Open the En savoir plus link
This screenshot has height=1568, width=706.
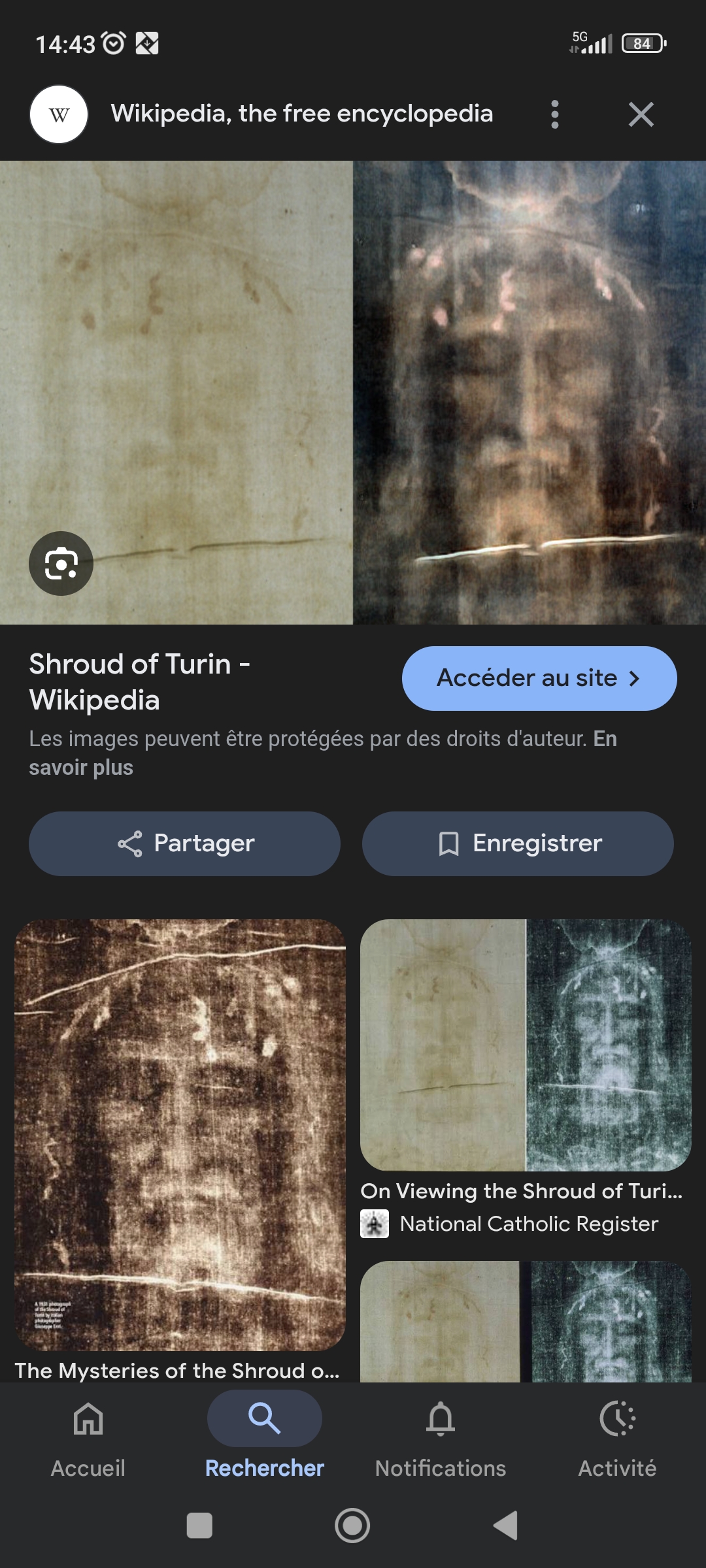[80, 768]
